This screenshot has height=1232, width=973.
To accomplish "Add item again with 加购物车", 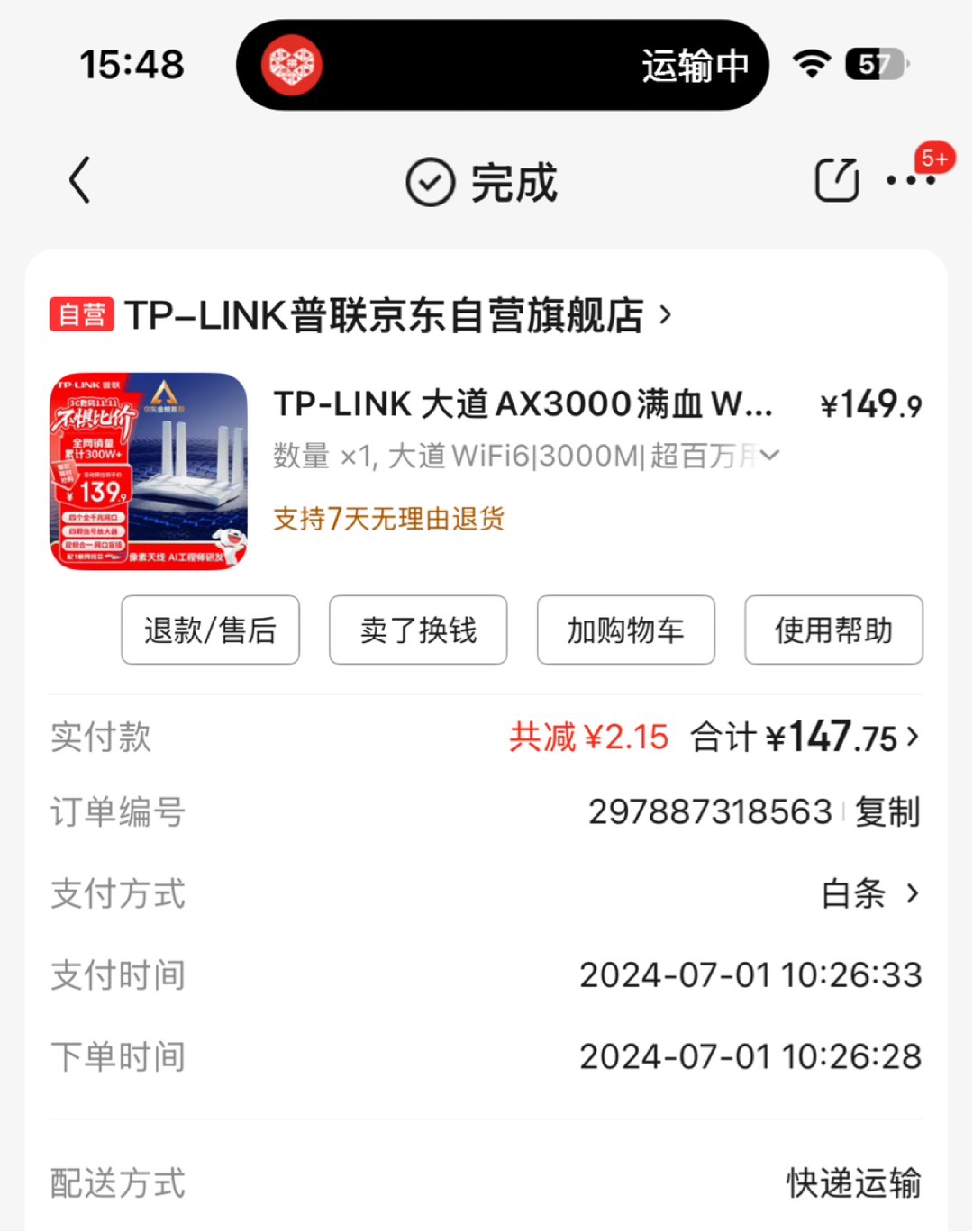I will tap(626, 630).
